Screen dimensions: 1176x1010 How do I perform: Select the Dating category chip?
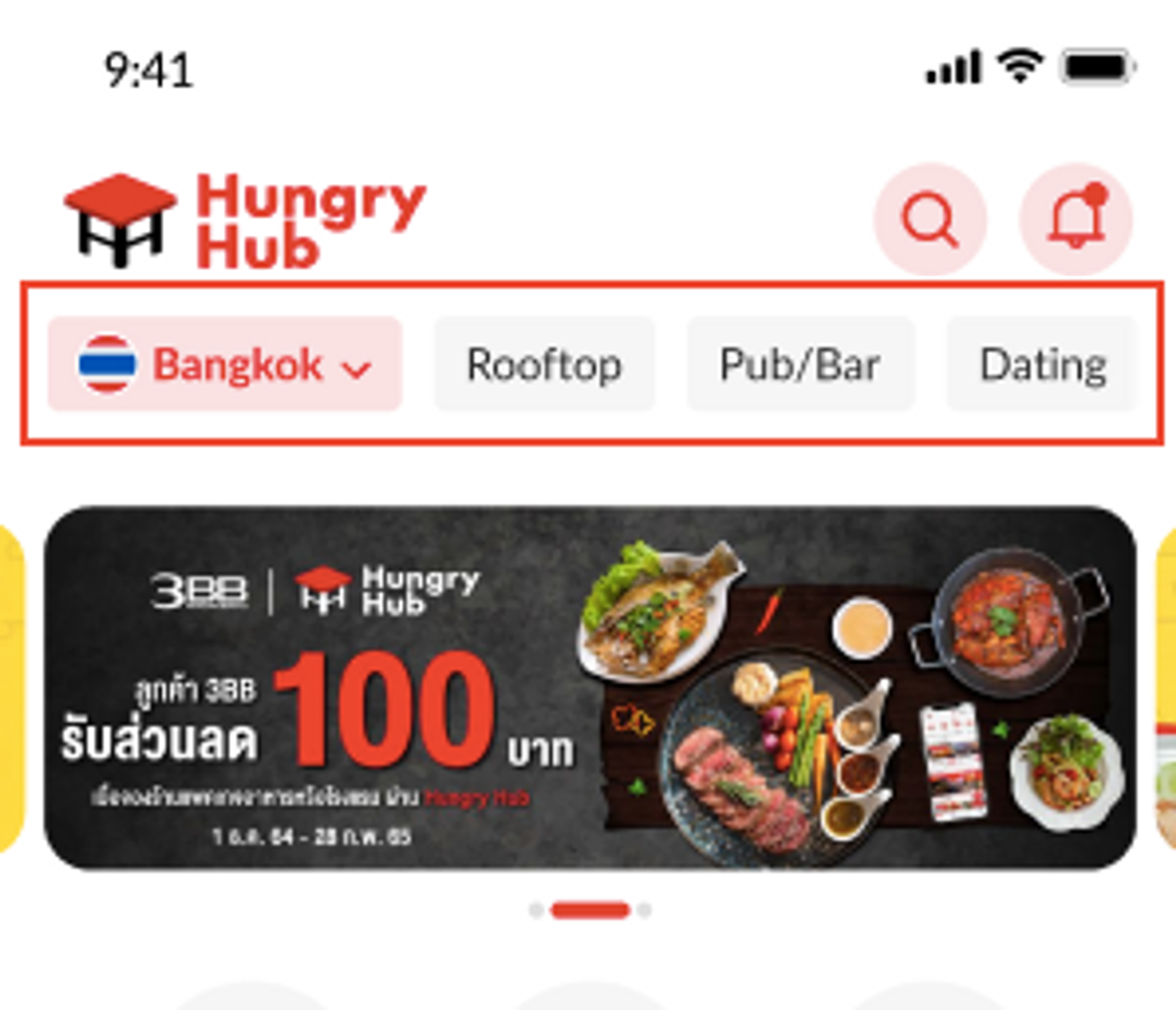(1042, 364)
